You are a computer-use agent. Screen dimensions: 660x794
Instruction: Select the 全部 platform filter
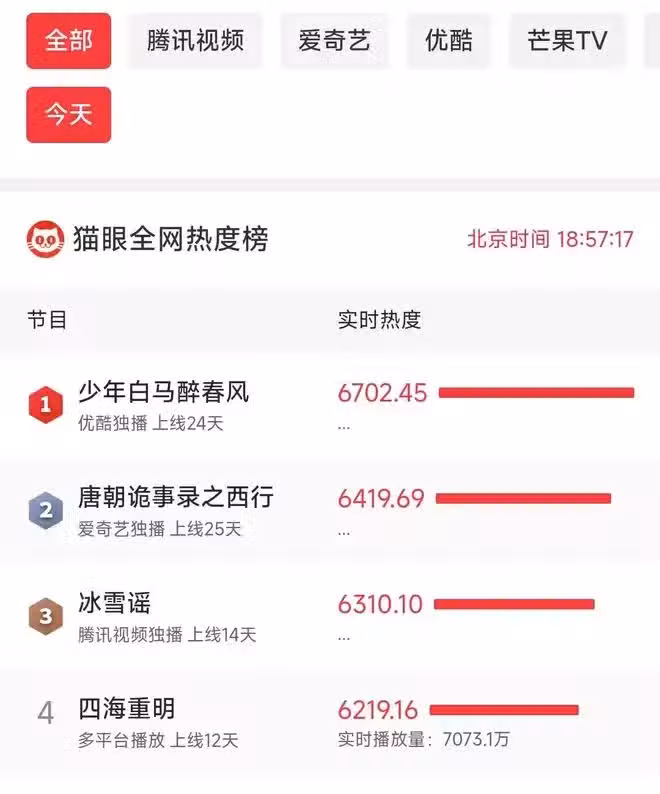[x=68, y=41]
